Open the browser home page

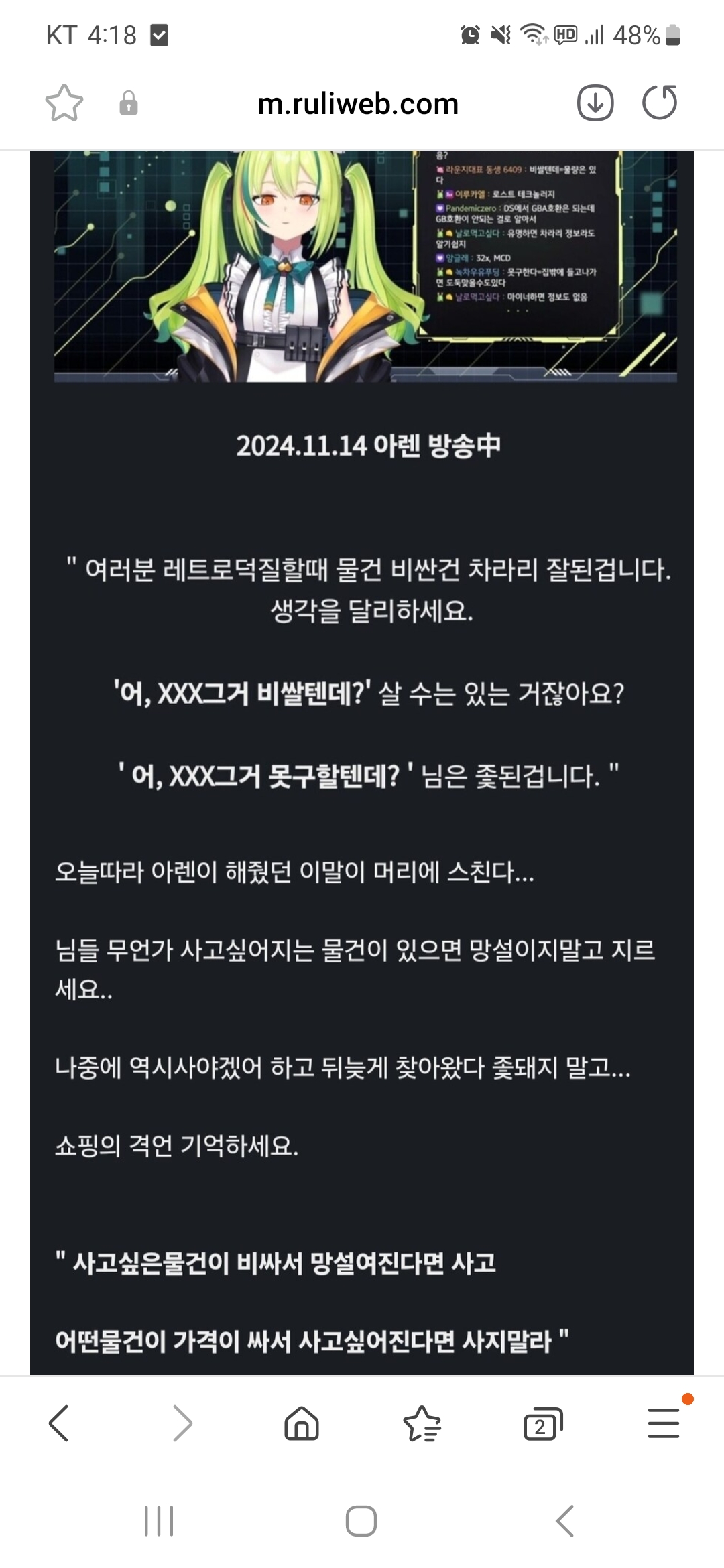click(x=302, y=1423)
